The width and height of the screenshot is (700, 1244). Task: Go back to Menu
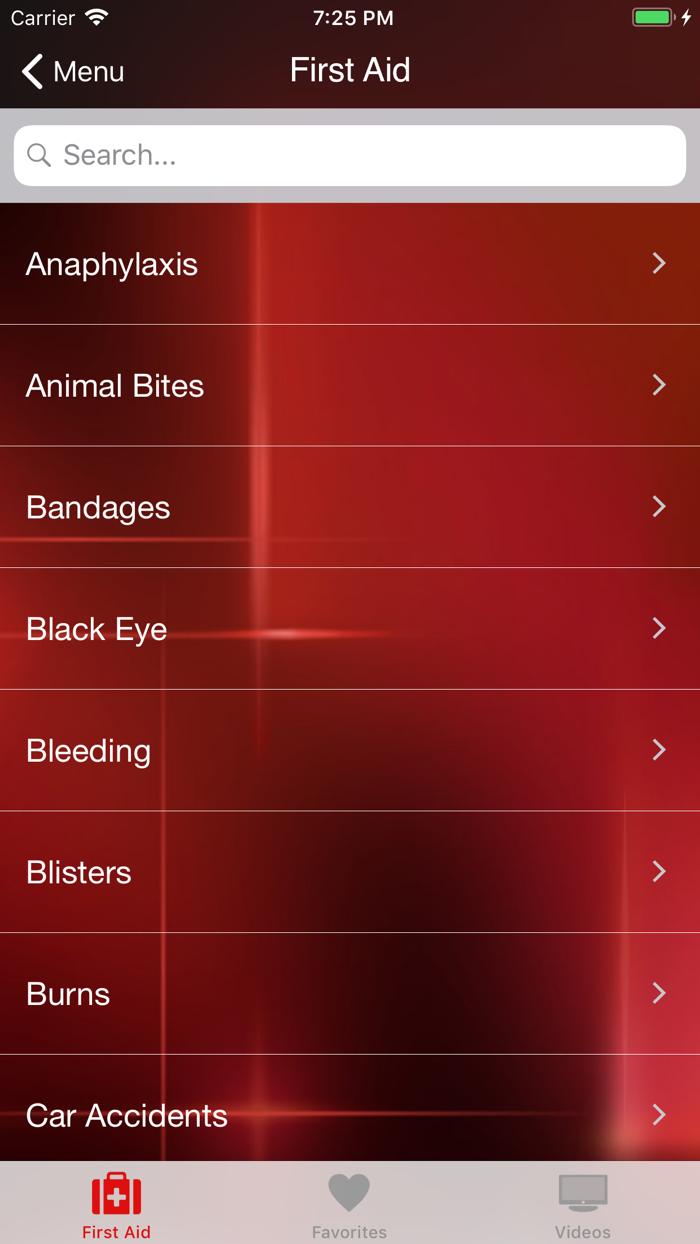tap(73, 71)
